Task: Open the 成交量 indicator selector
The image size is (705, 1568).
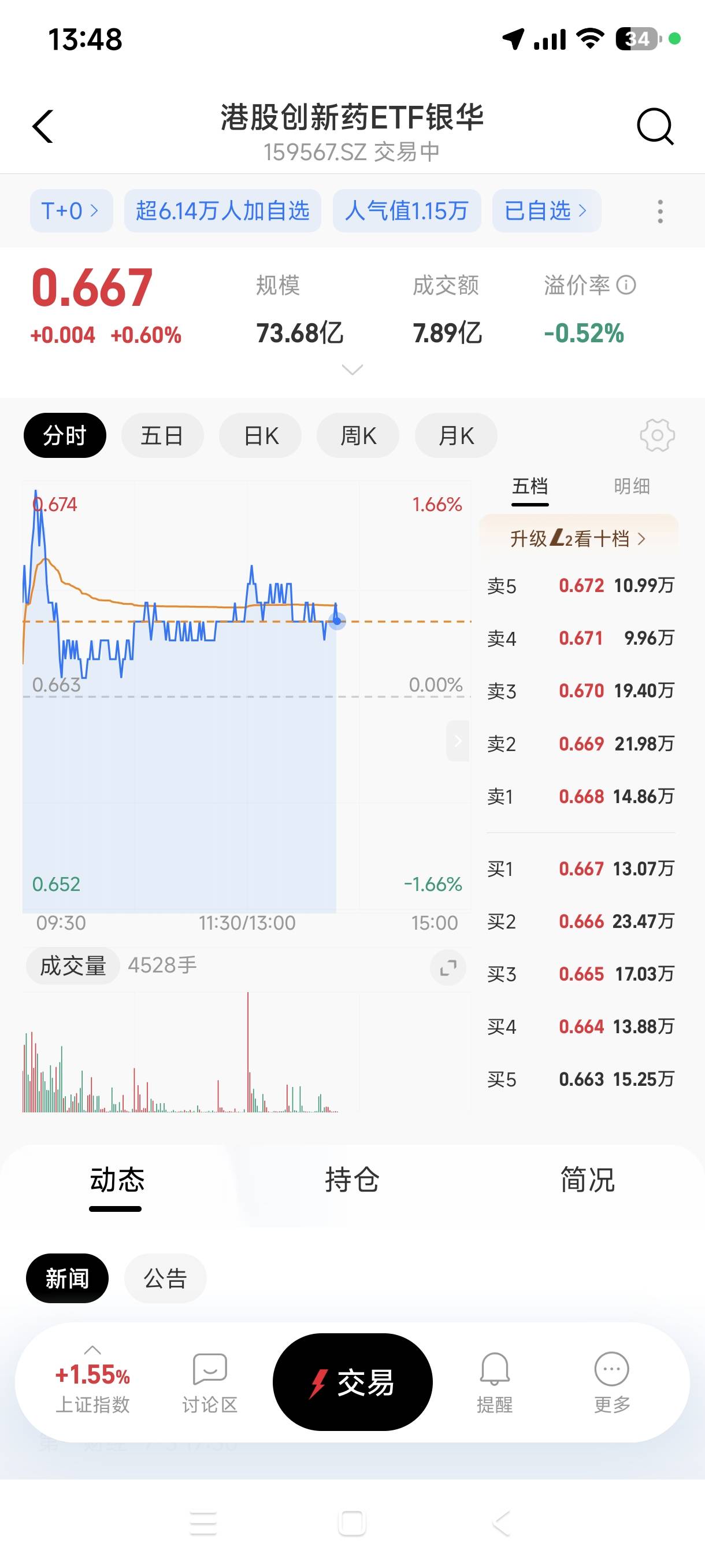Action: tap(72, 966)
